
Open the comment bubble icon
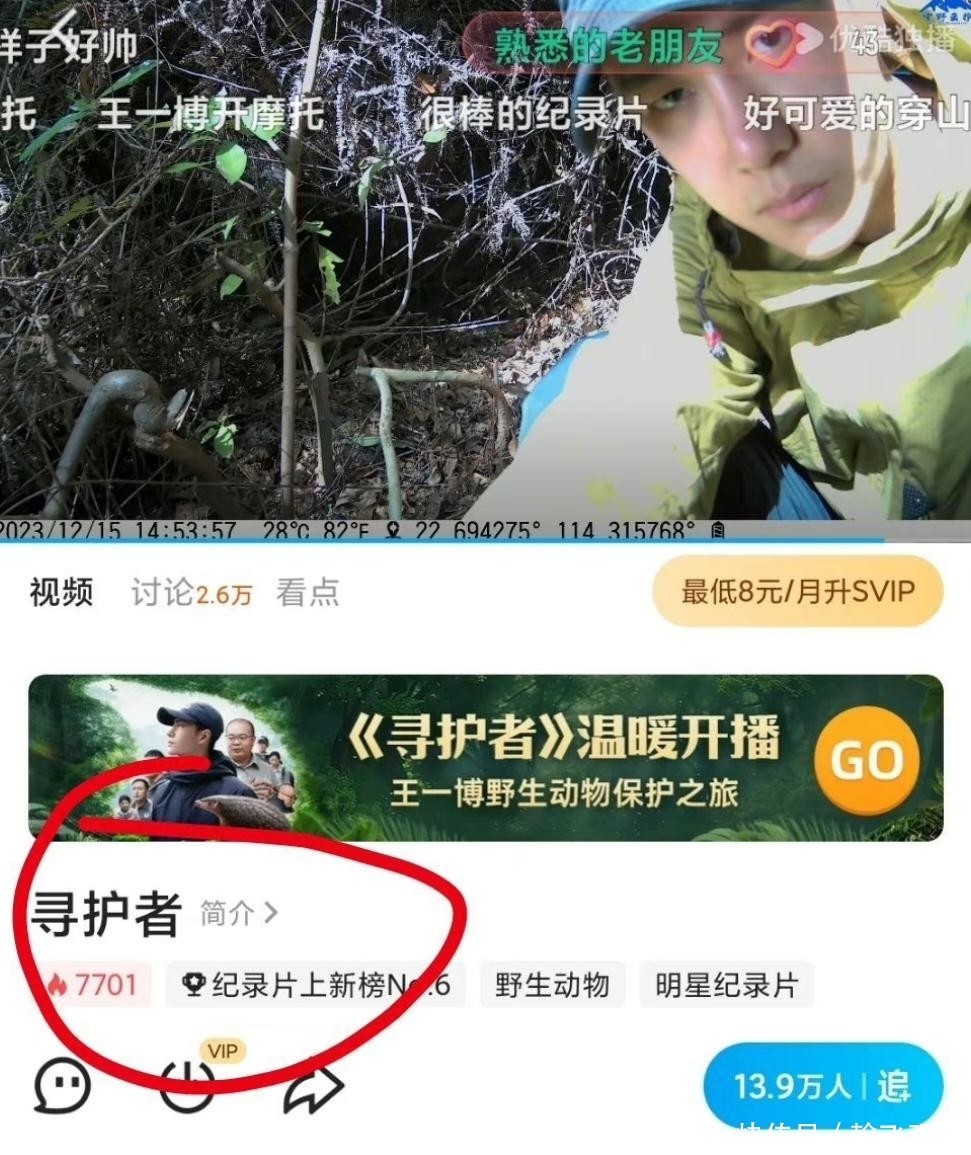62,1087
